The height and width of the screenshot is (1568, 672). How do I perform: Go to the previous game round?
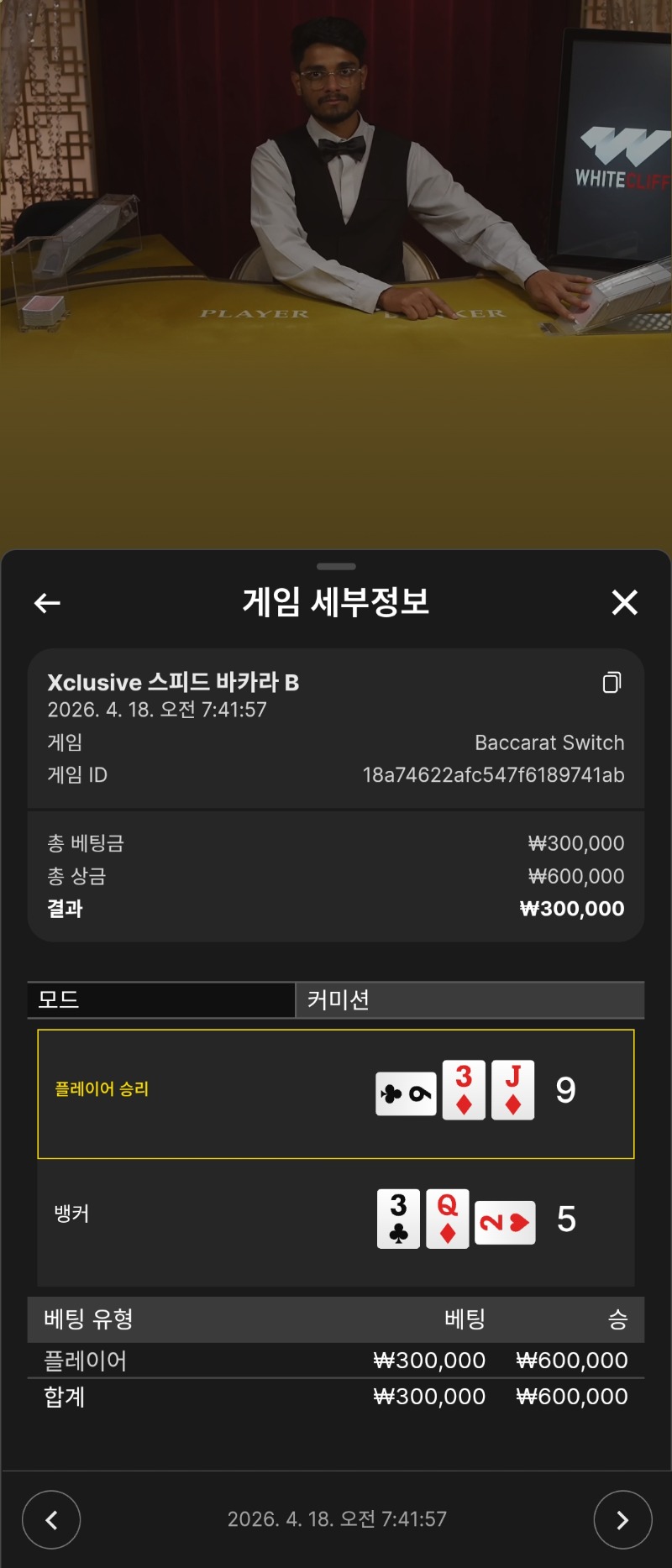[x=51, y=1519]
